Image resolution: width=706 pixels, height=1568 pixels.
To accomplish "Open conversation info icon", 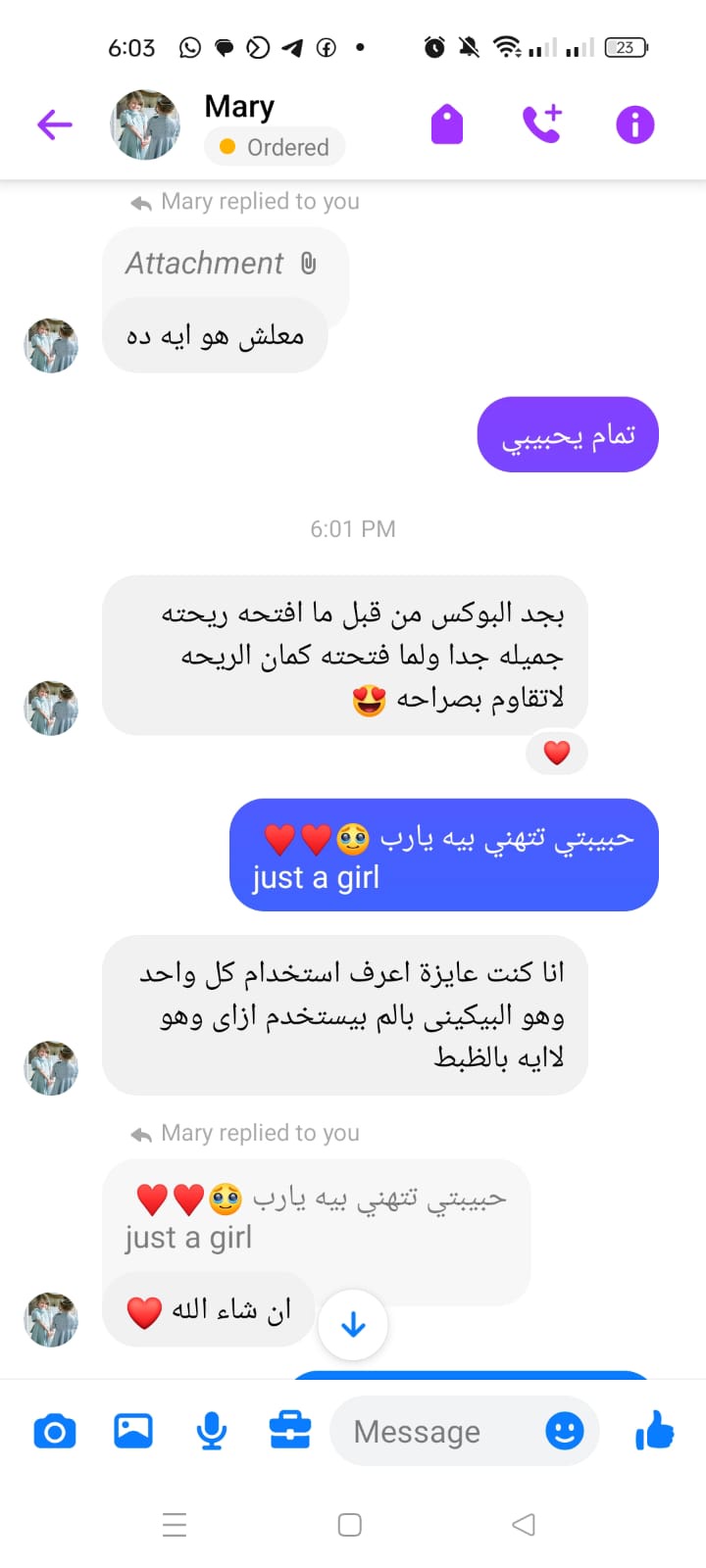I will [634, 124].
